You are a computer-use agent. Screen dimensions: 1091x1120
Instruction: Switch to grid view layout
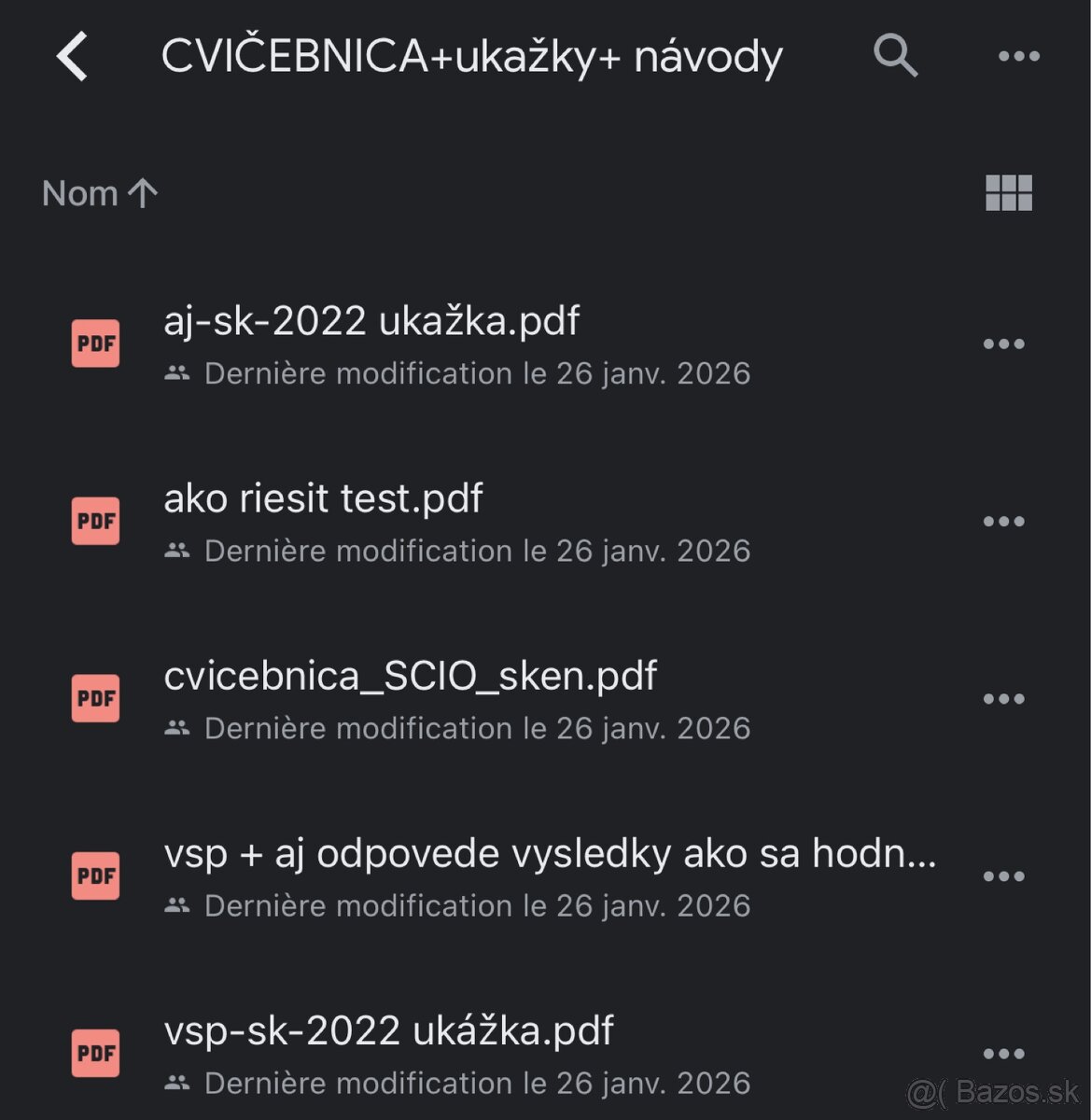[x=1009, y=193]
